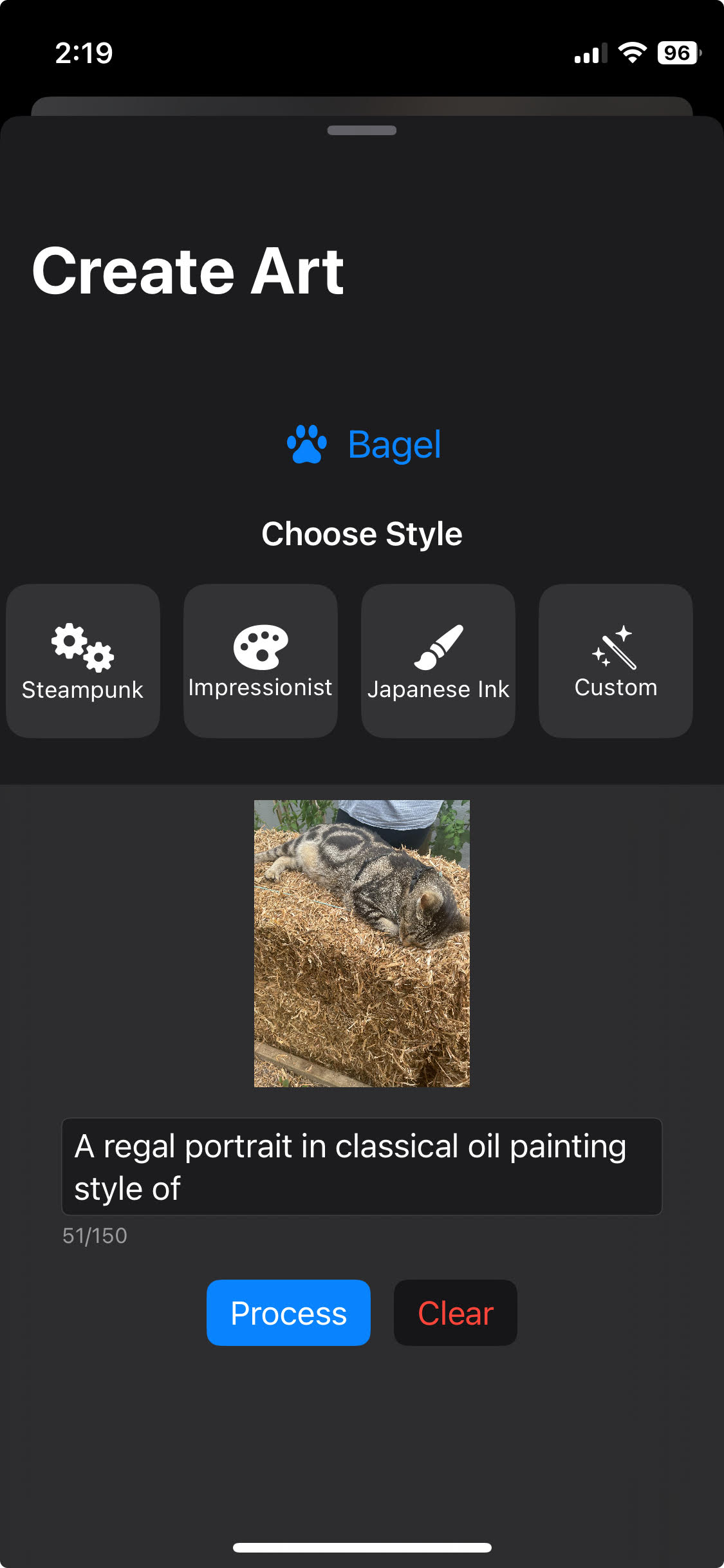Screen dimensions: 724x1568
Task: Tap the Bagel pet selector
Action: pos(364,444)
